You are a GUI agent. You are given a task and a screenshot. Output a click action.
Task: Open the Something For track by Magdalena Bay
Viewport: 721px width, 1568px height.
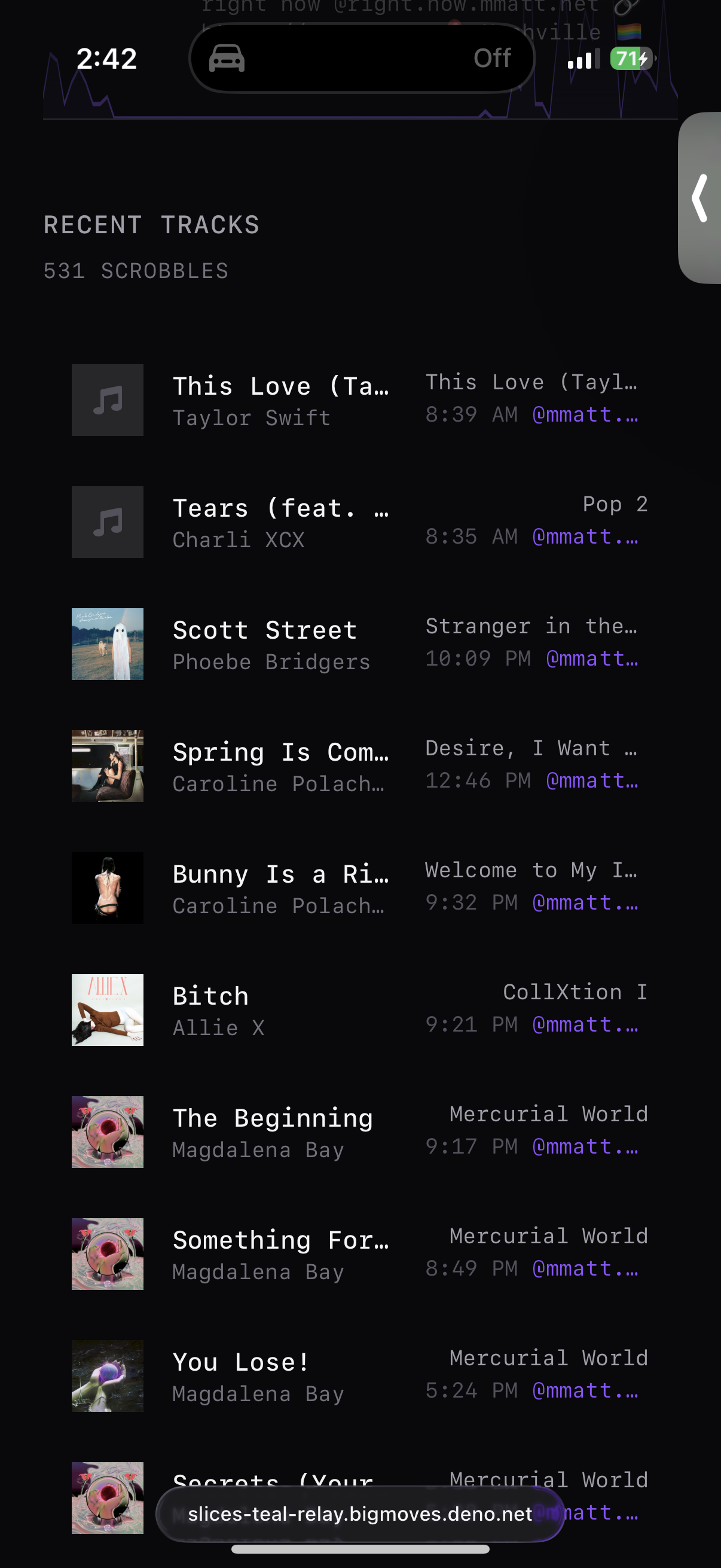(280, 1240)
